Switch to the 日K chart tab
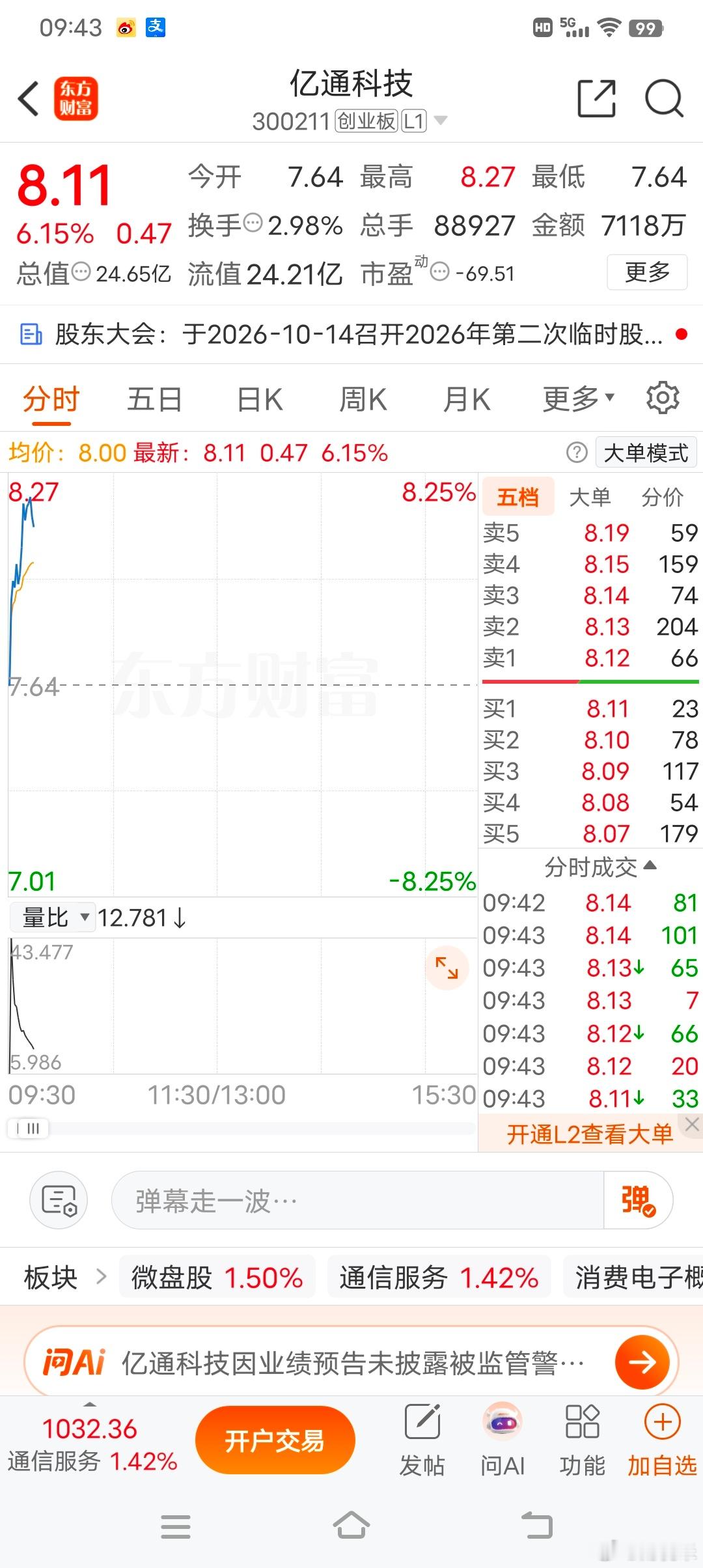This screenshot has height=1568, width=703. coord(260,399)
